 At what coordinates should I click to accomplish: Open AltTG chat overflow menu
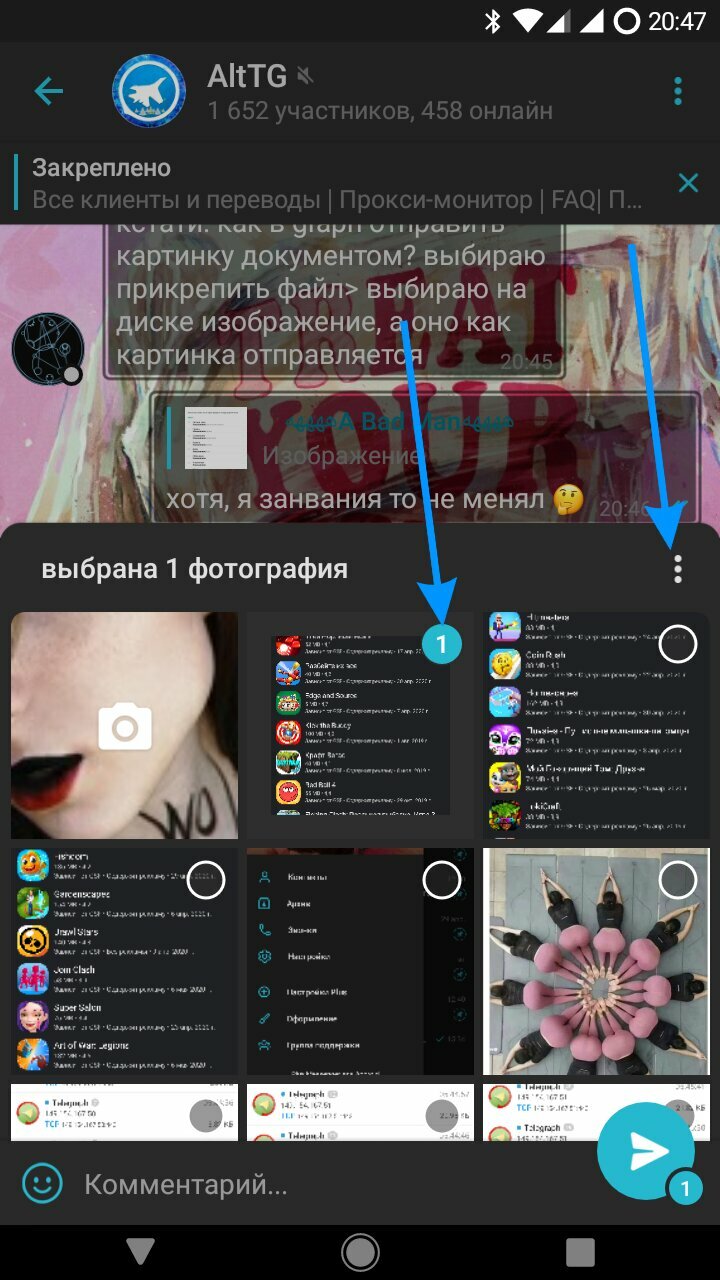678,92
